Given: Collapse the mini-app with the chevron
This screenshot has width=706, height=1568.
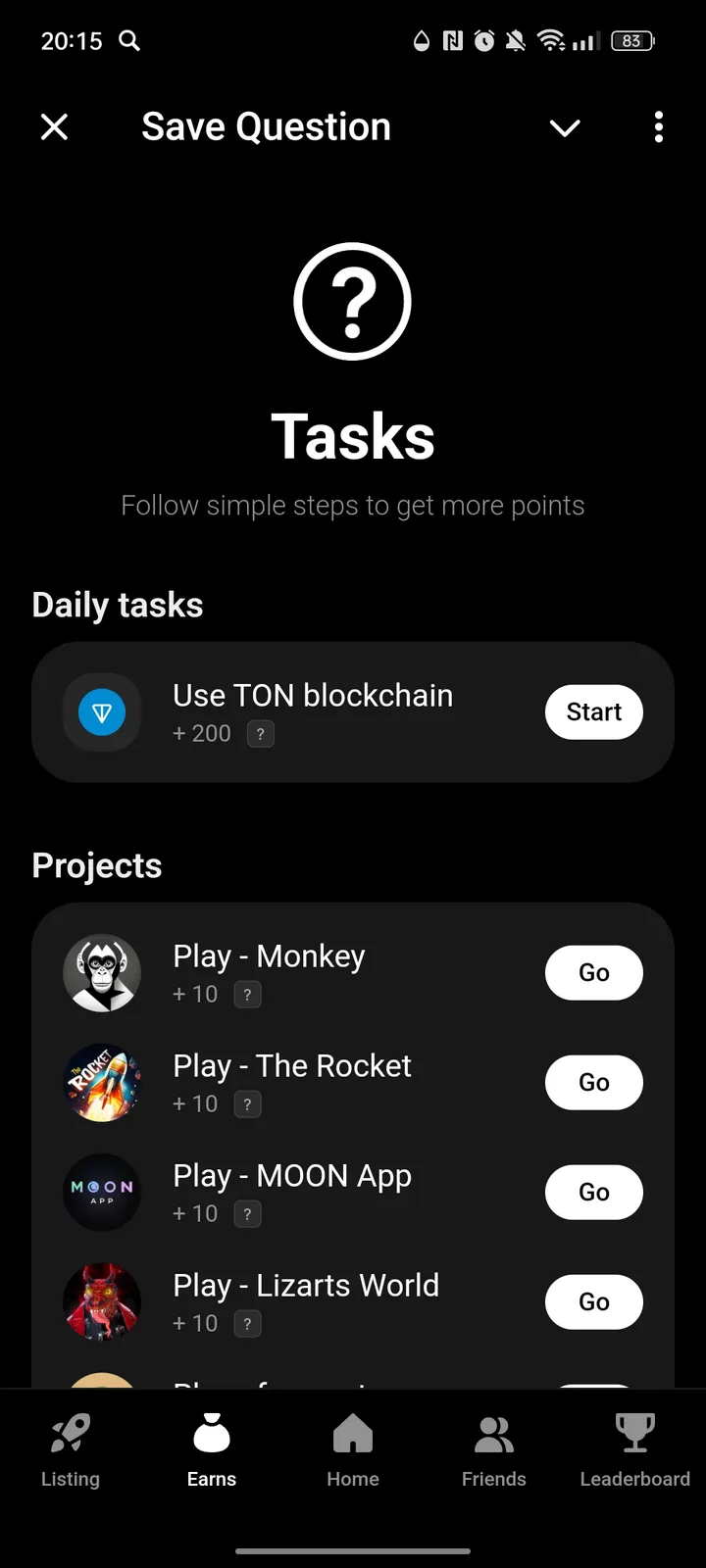Looking at the screenshot, I should tap(565, 127).
